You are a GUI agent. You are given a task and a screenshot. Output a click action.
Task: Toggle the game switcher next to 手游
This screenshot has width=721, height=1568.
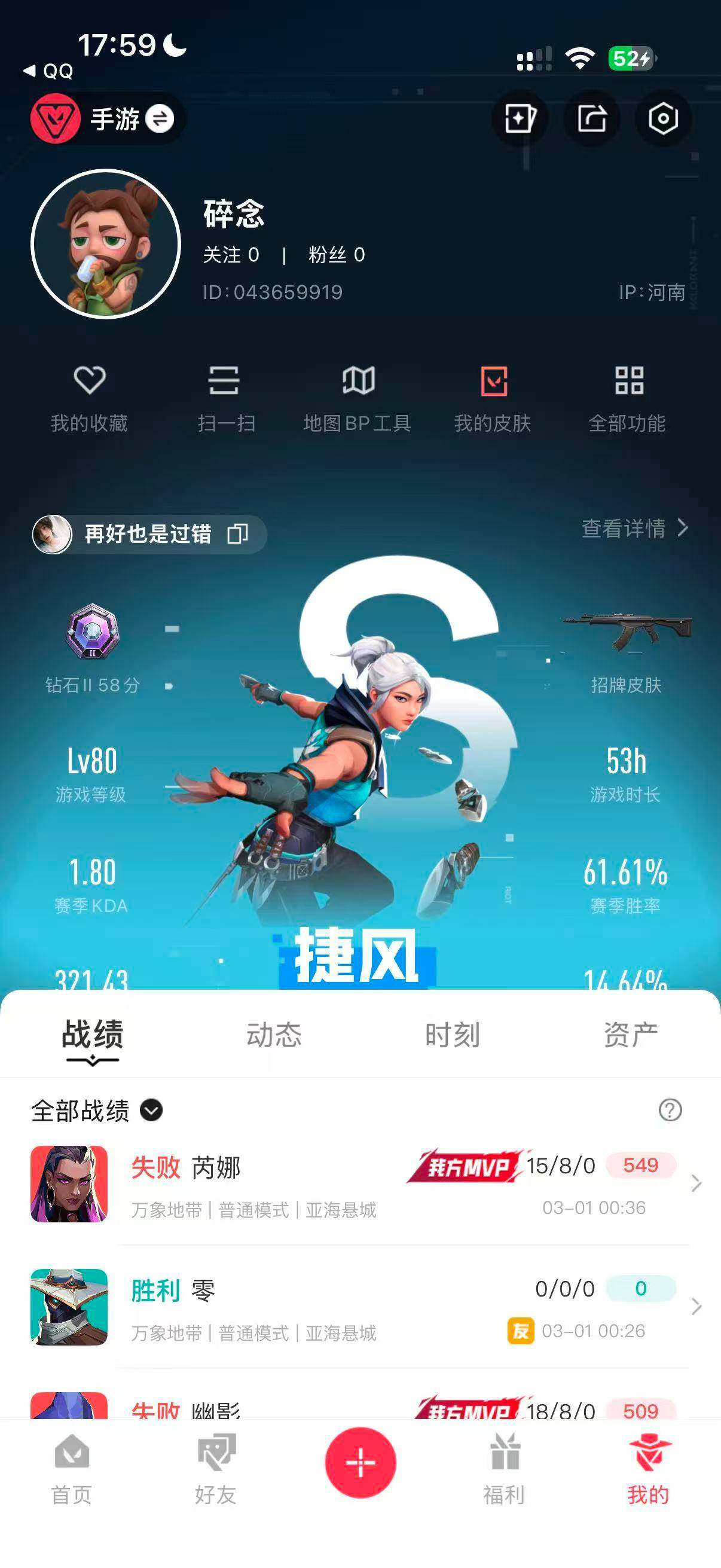pos(160,120)
